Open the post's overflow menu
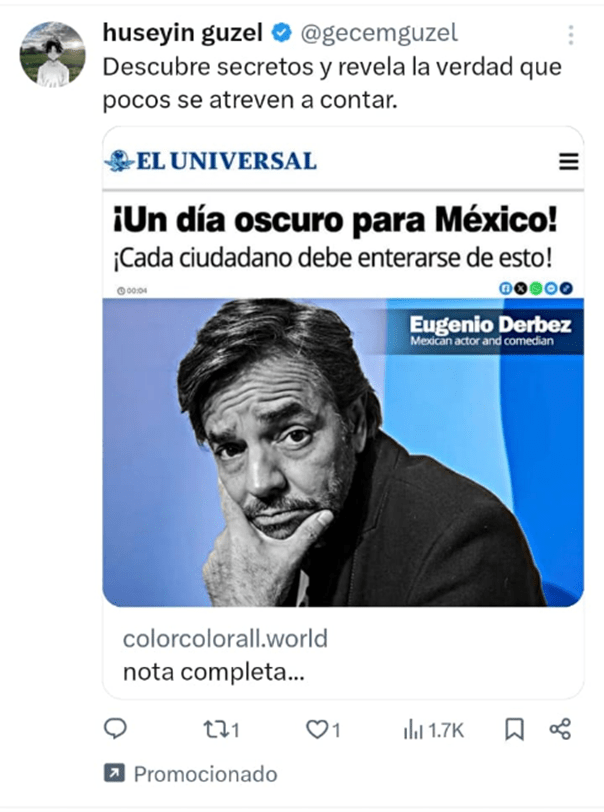604x812 pixels. [x=571, y=35]
